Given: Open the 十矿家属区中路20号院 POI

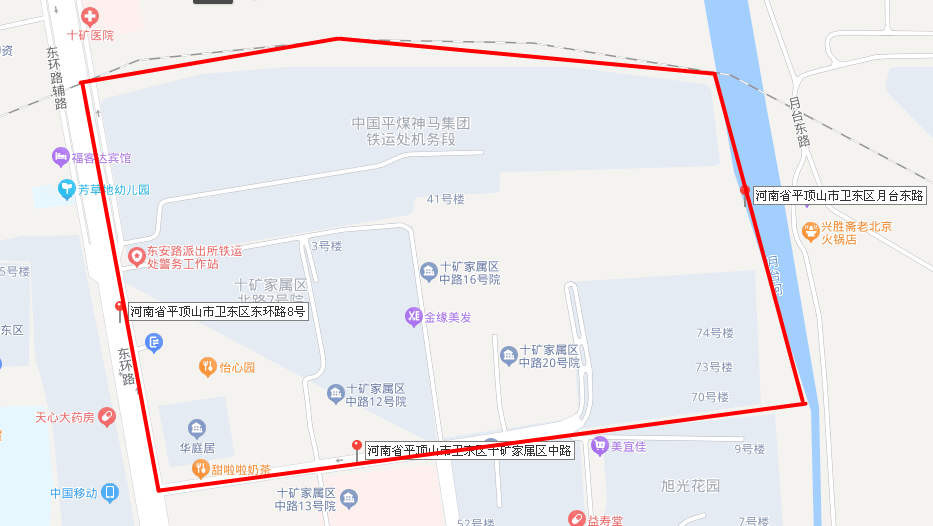Looking at the screenshot, I should (508, 356).
